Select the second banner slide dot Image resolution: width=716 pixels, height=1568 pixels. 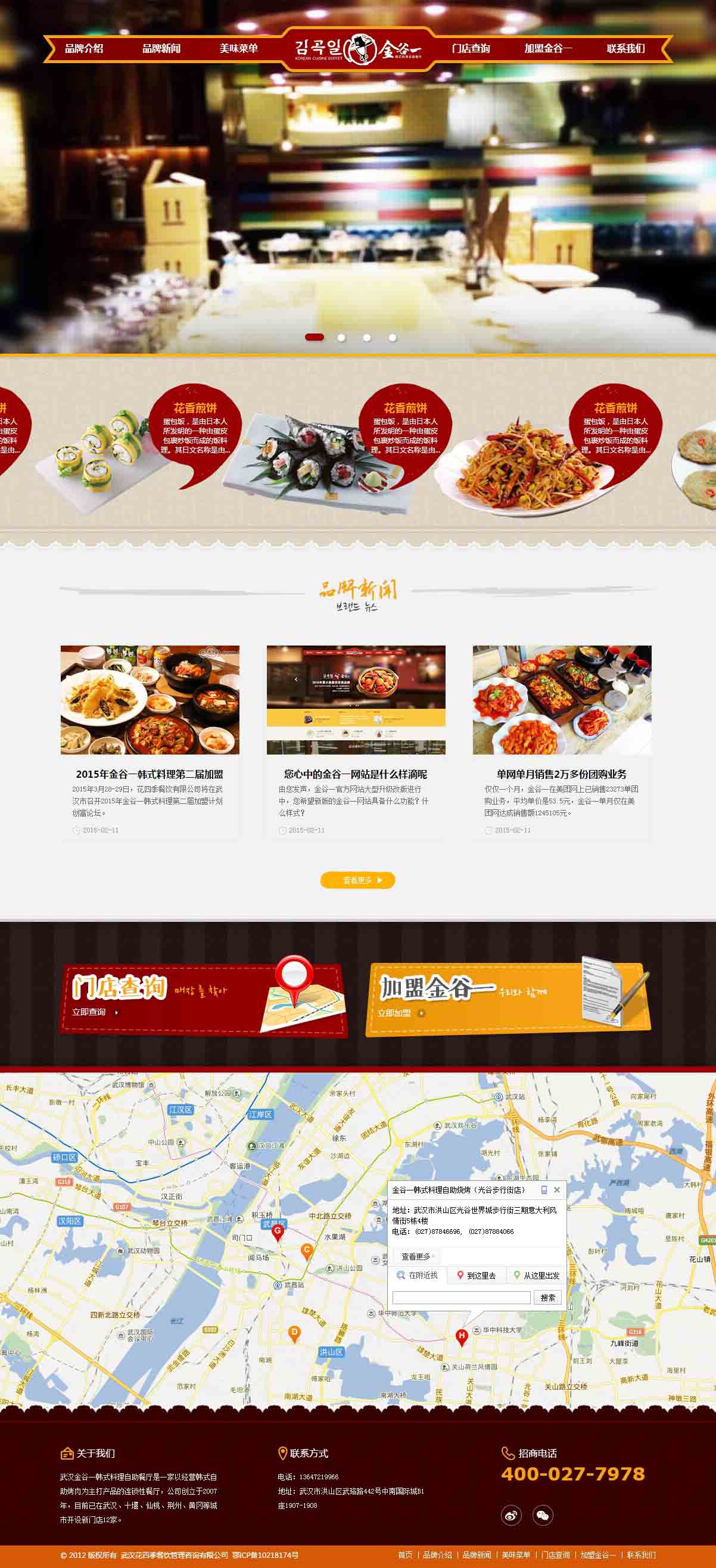pyautogui.click(x=341, y=337)
